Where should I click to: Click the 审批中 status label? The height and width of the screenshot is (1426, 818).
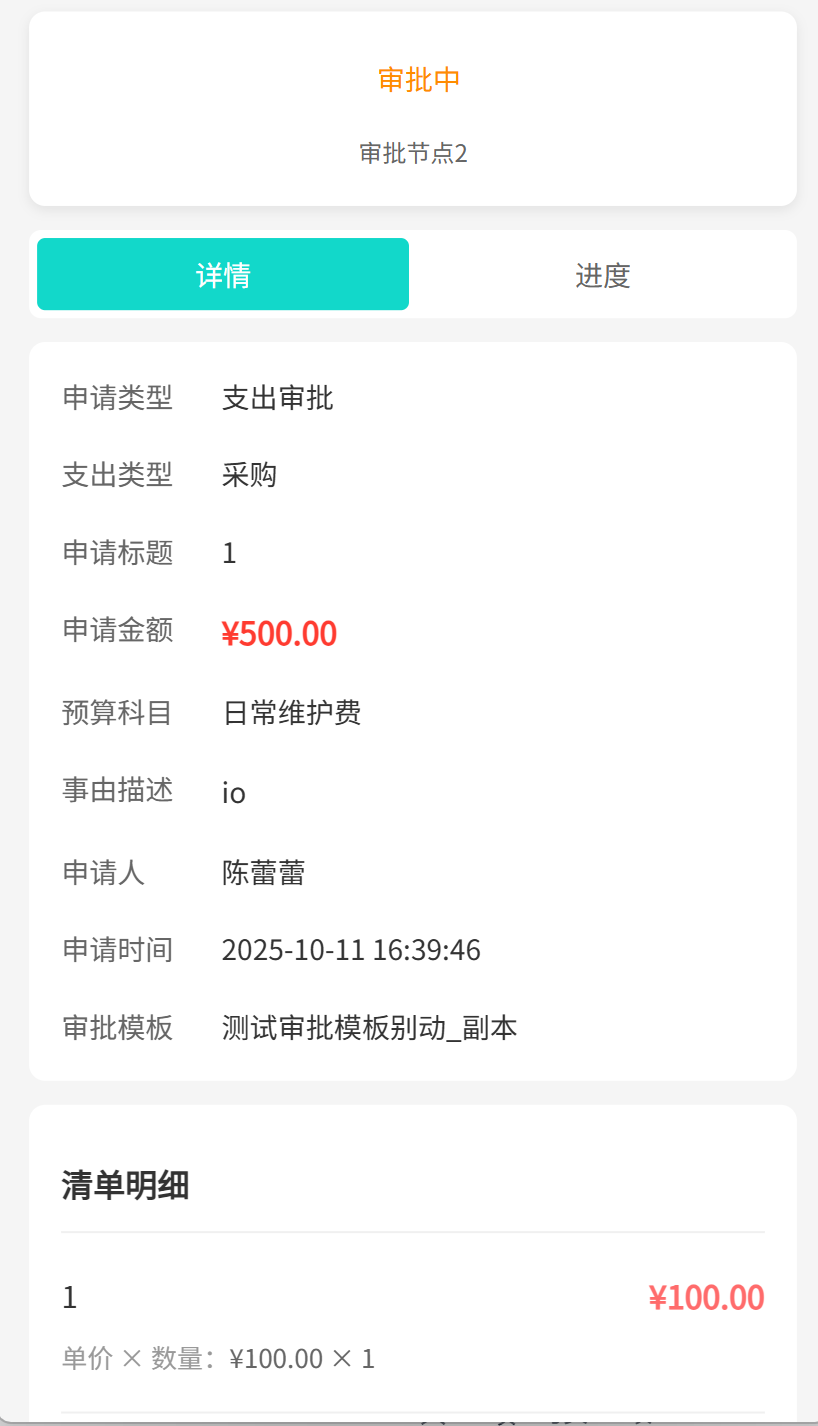[x=414, y=79]
